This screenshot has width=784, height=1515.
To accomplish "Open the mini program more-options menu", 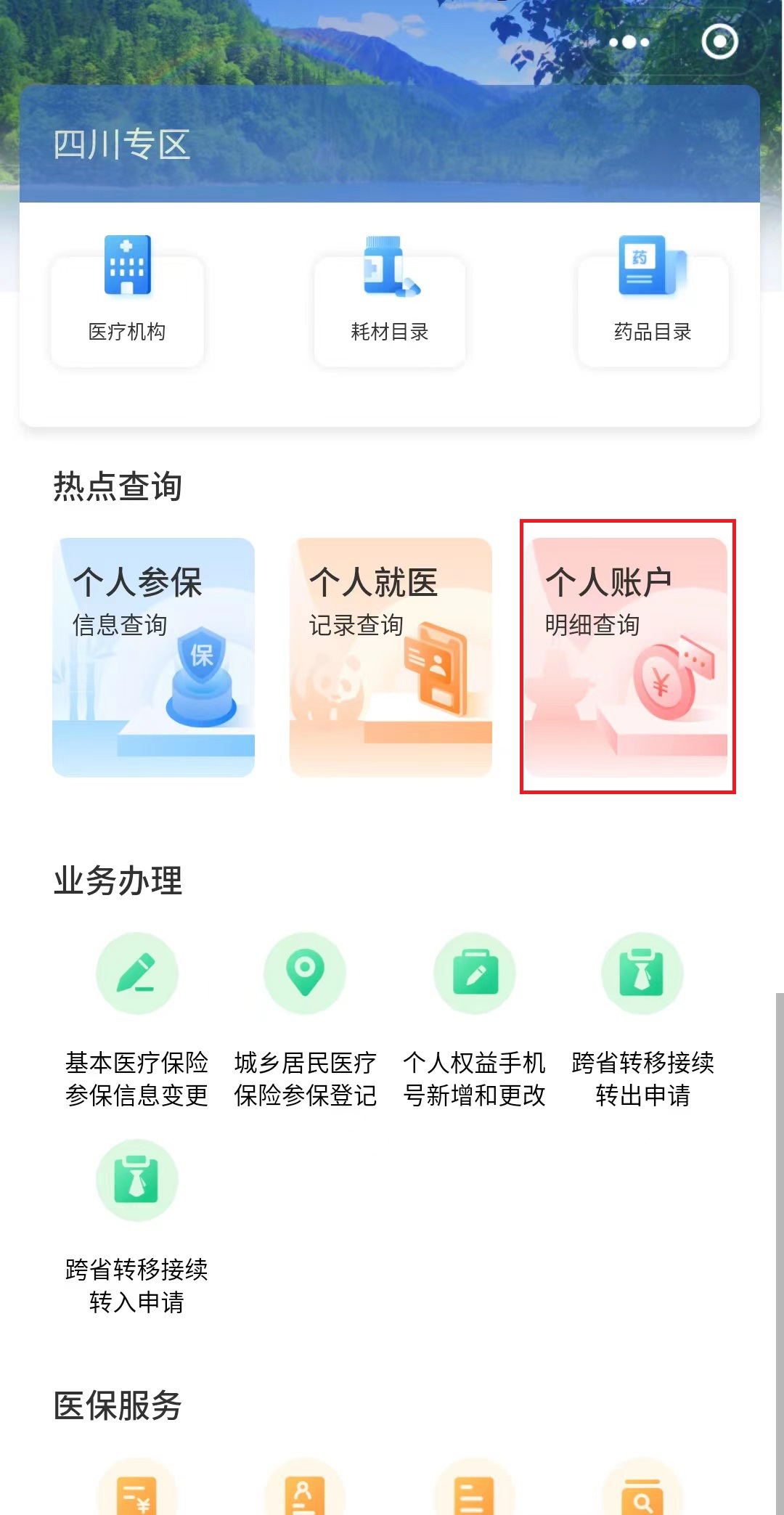I will click(x=629, y=42).
